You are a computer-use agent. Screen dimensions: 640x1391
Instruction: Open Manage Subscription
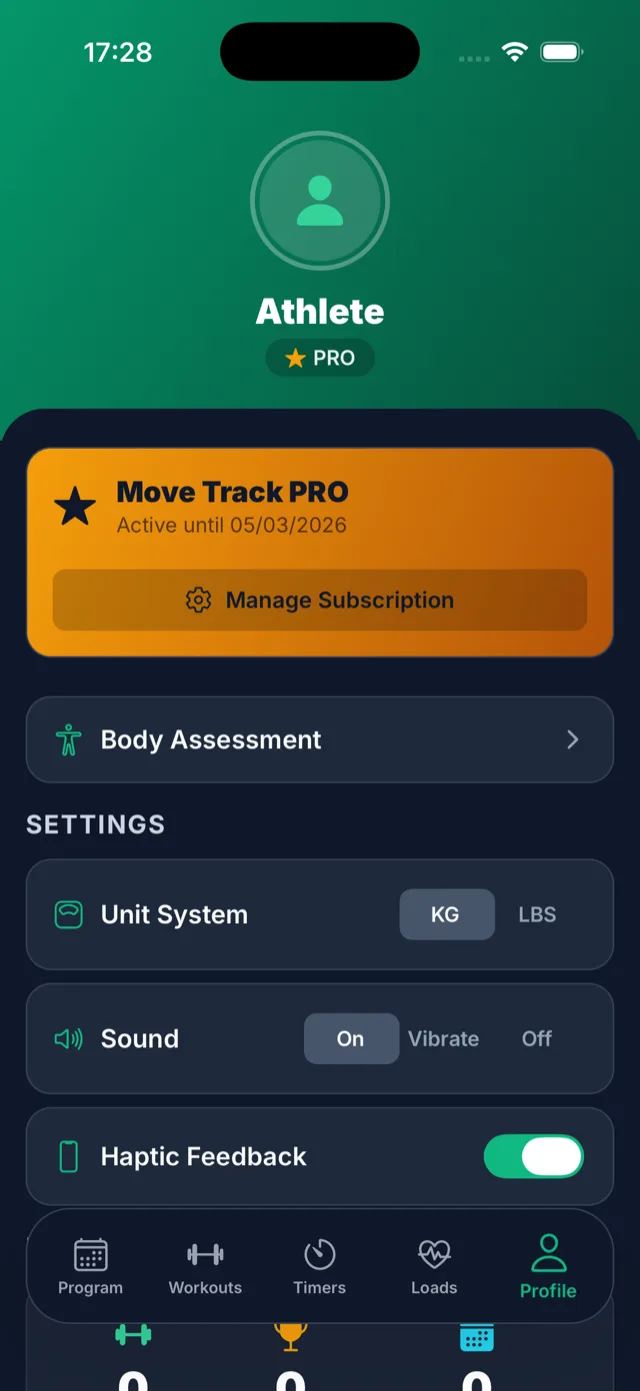320,600
